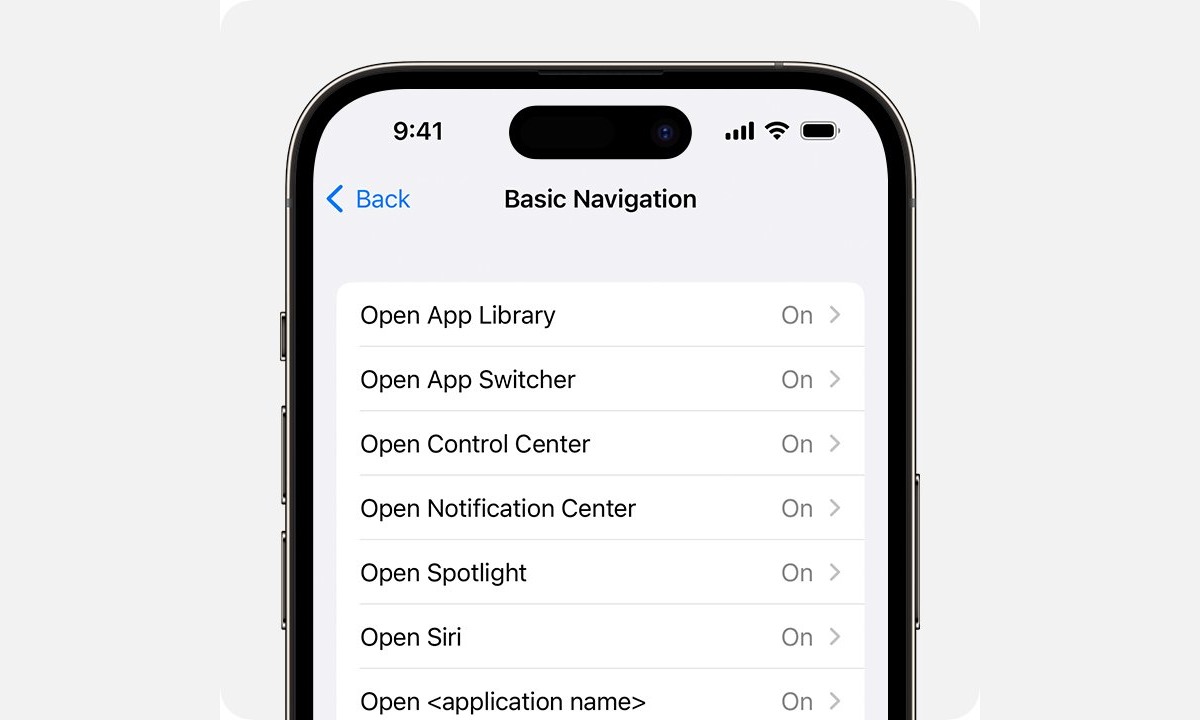View Open Notification Center command settings
The image size is (1200, 720).
coord(600,508)
